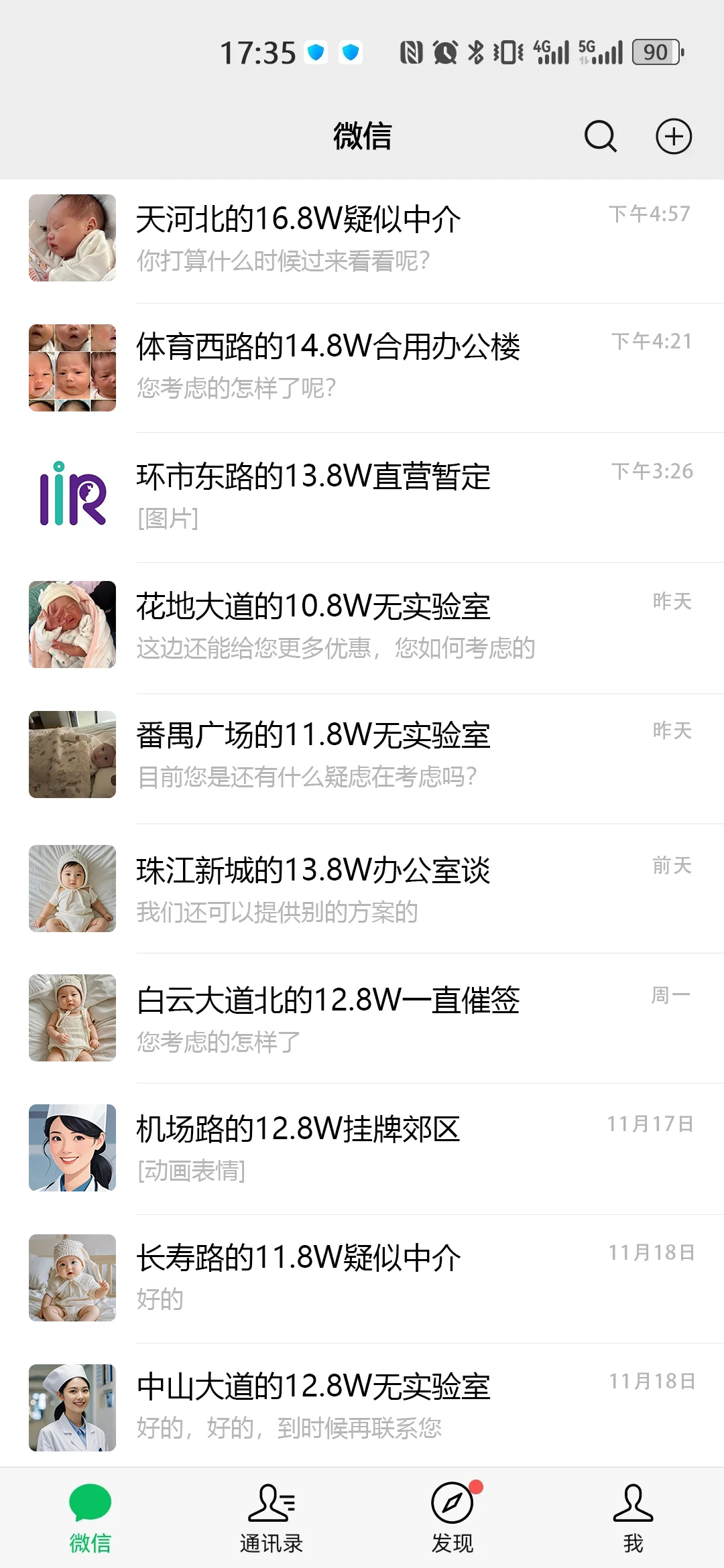This screenshot has width=724, height=1568.
Task: Open chat 花地大道的10.8W无实验室
Action: pyautogui.click(x=362, y=626)
